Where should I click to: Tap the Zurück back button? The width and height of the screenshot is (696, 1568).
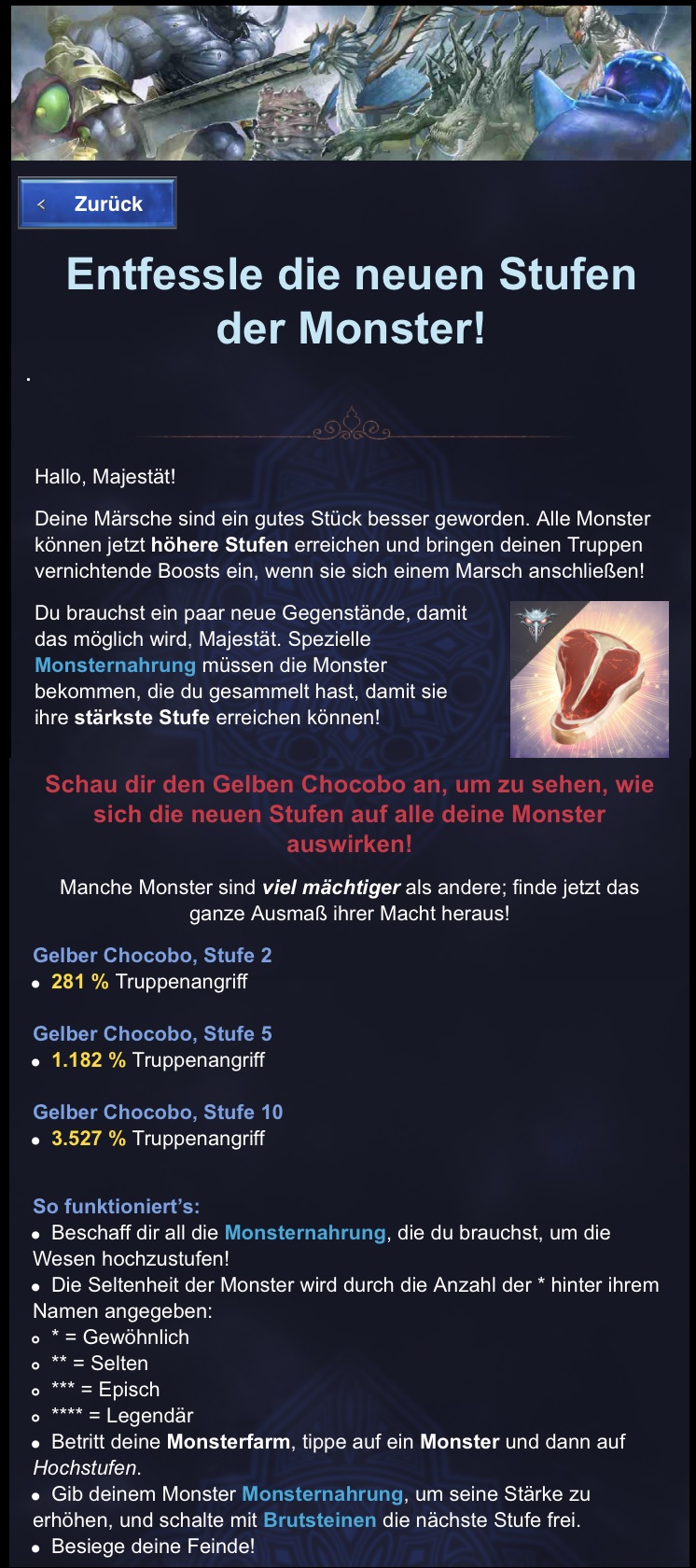[97, 203]
